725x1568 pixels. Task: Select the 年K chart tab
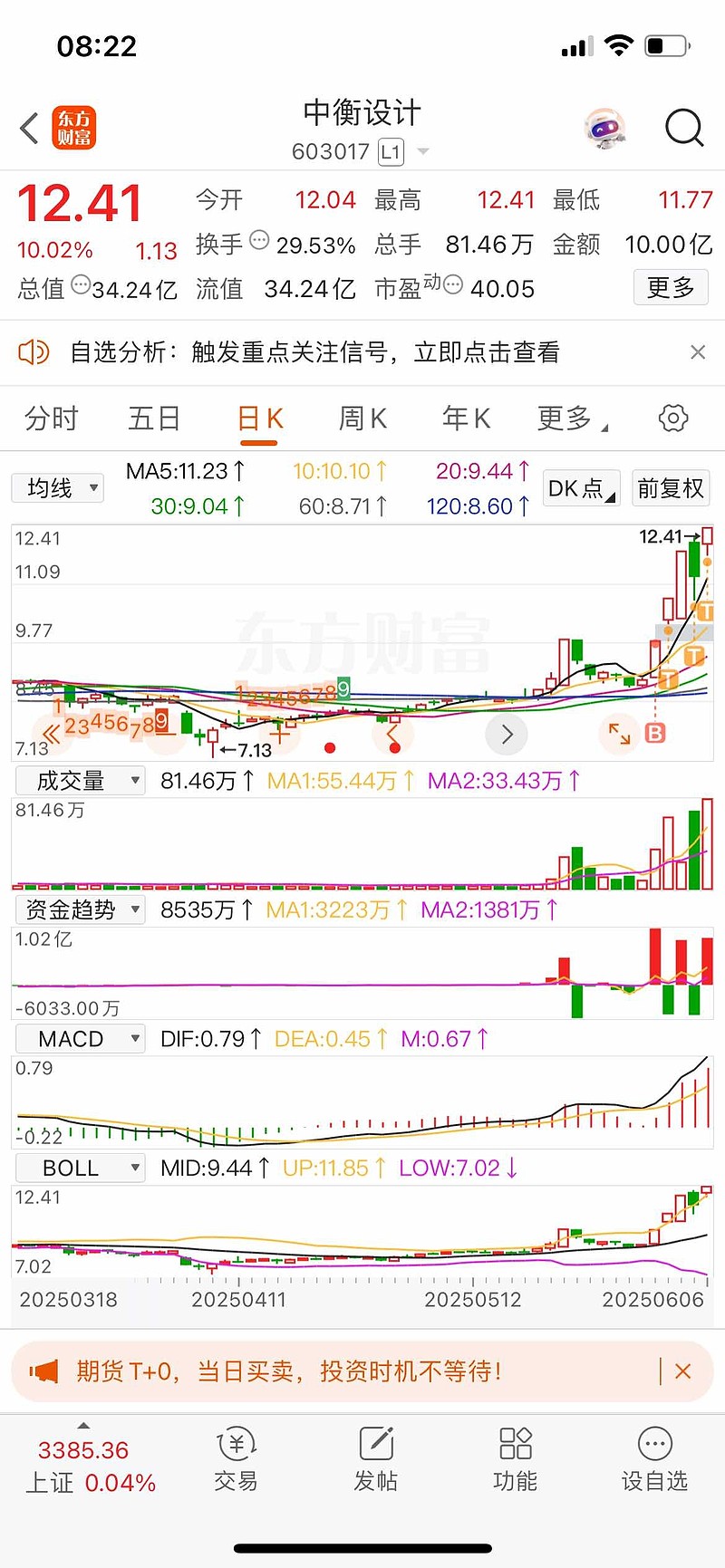point(466,418)
